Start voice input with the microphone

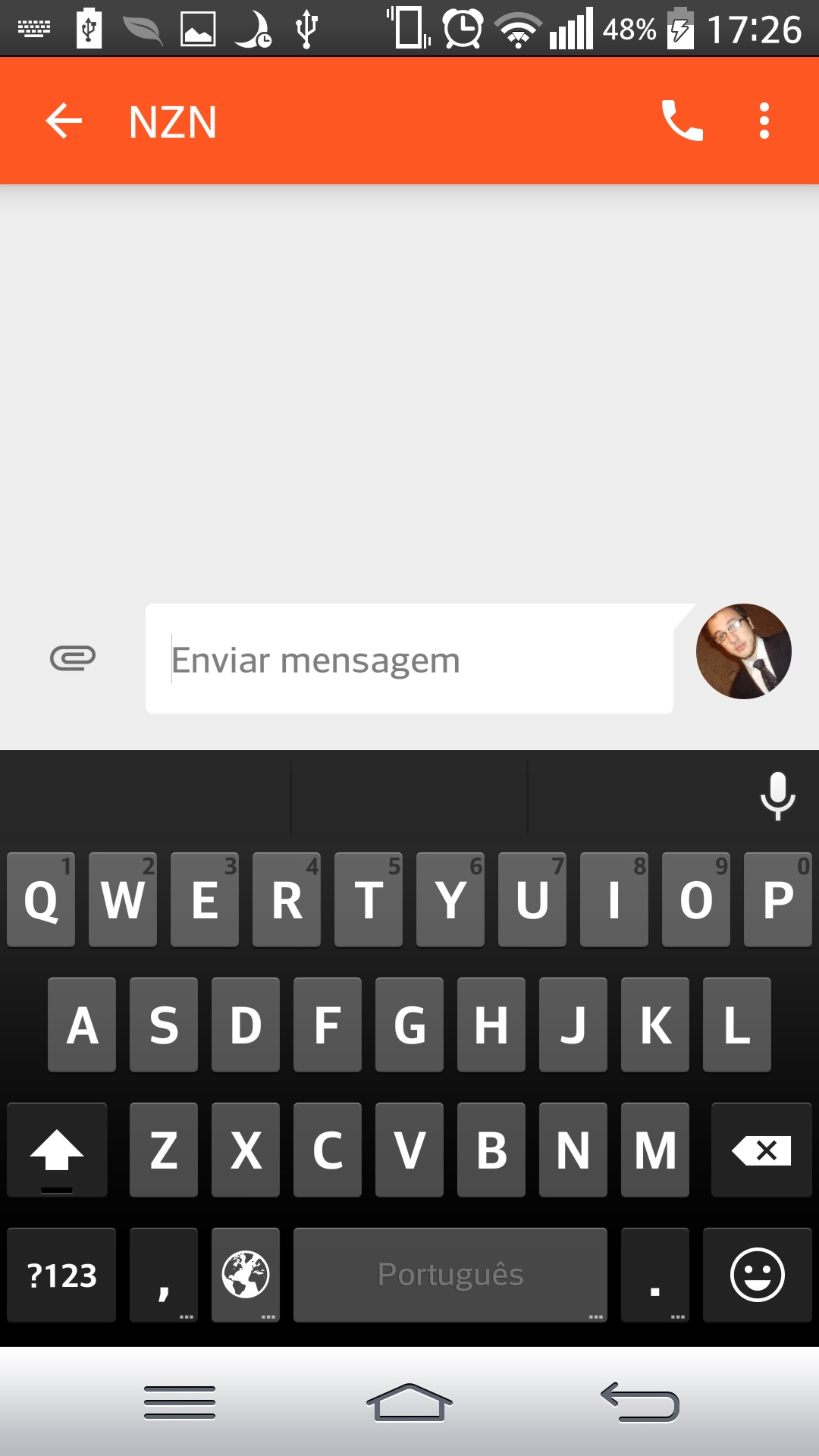click(x=777, y=796)
